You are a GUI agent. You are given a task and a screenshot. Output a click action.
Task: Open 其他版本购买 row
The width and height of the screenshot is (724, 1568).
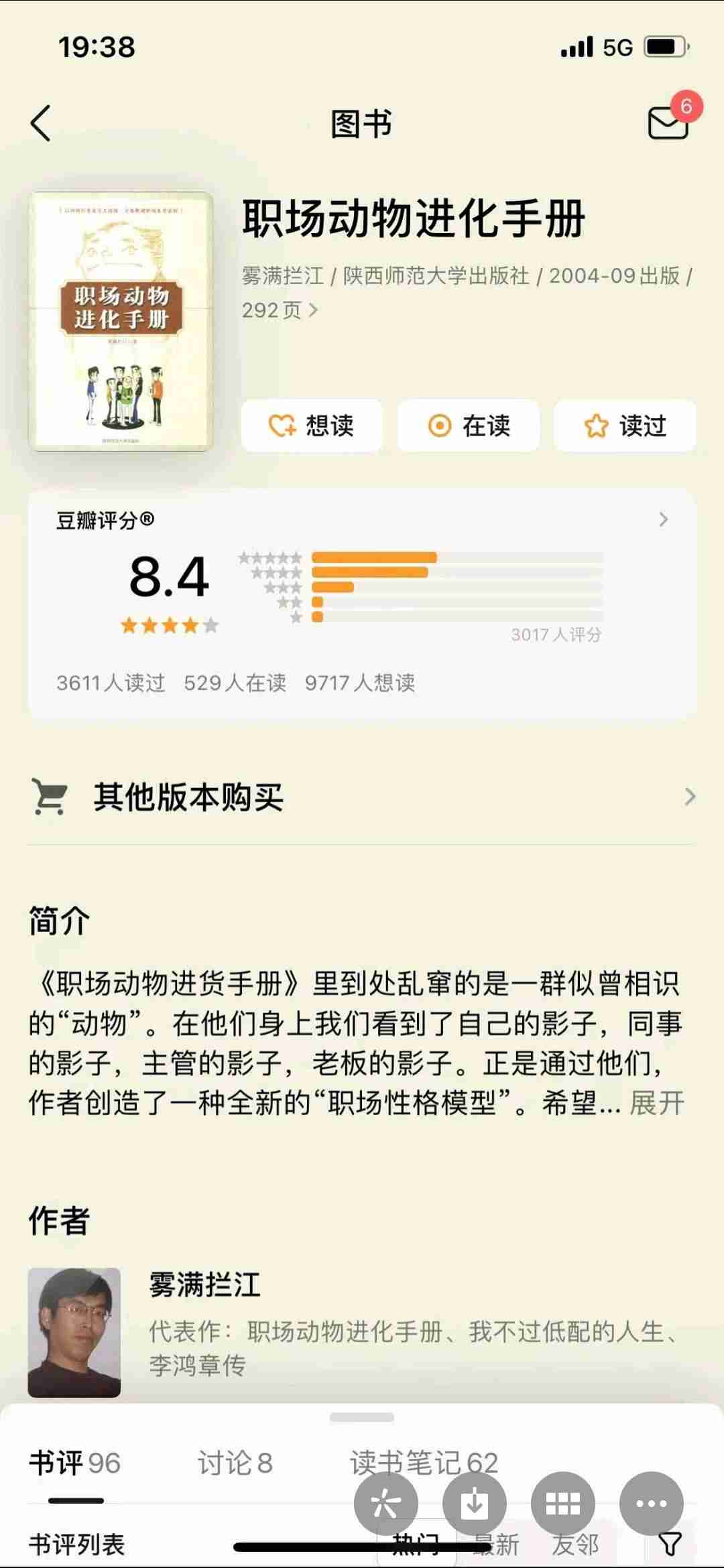(x=362, y=797)
